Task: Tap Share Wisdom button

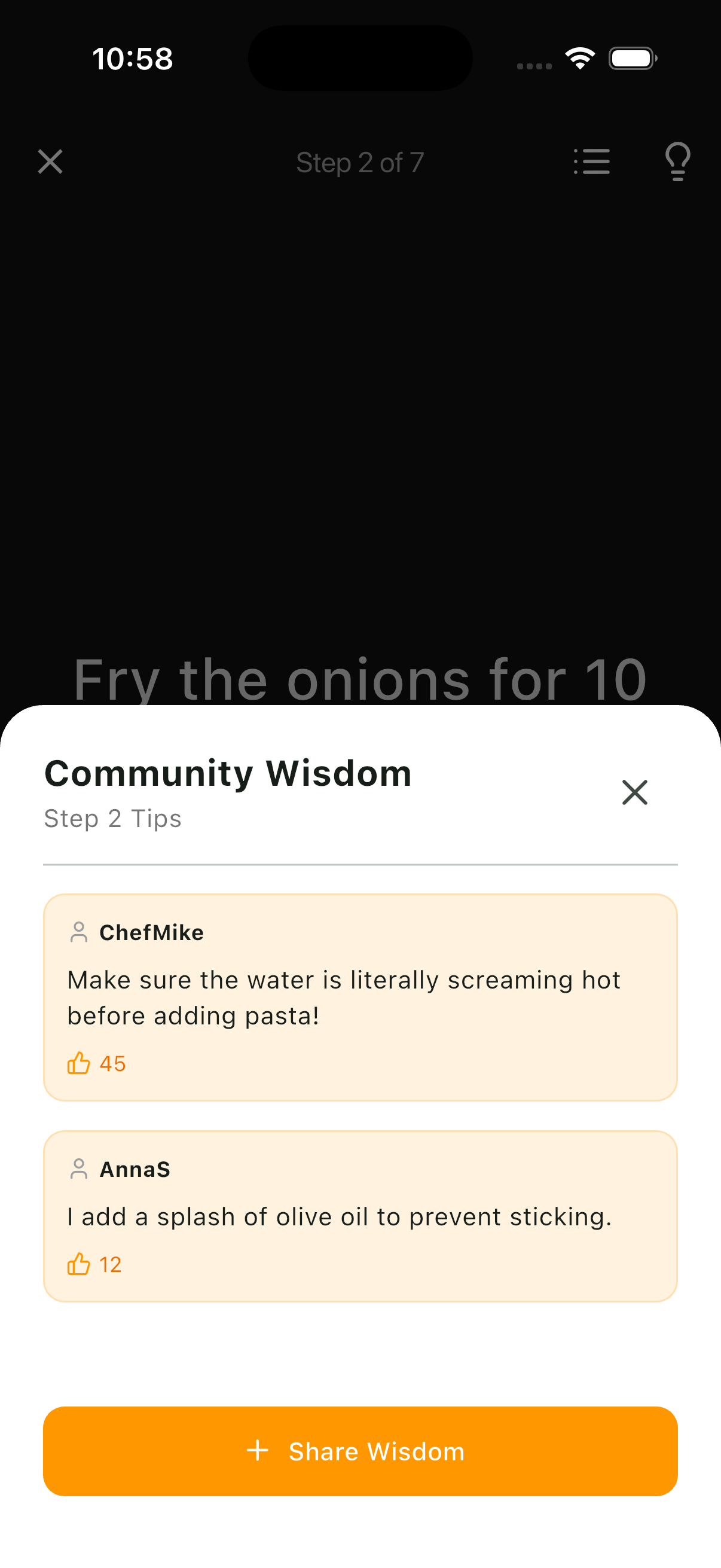Action: pyautogui.click(x=360, y=1451)
